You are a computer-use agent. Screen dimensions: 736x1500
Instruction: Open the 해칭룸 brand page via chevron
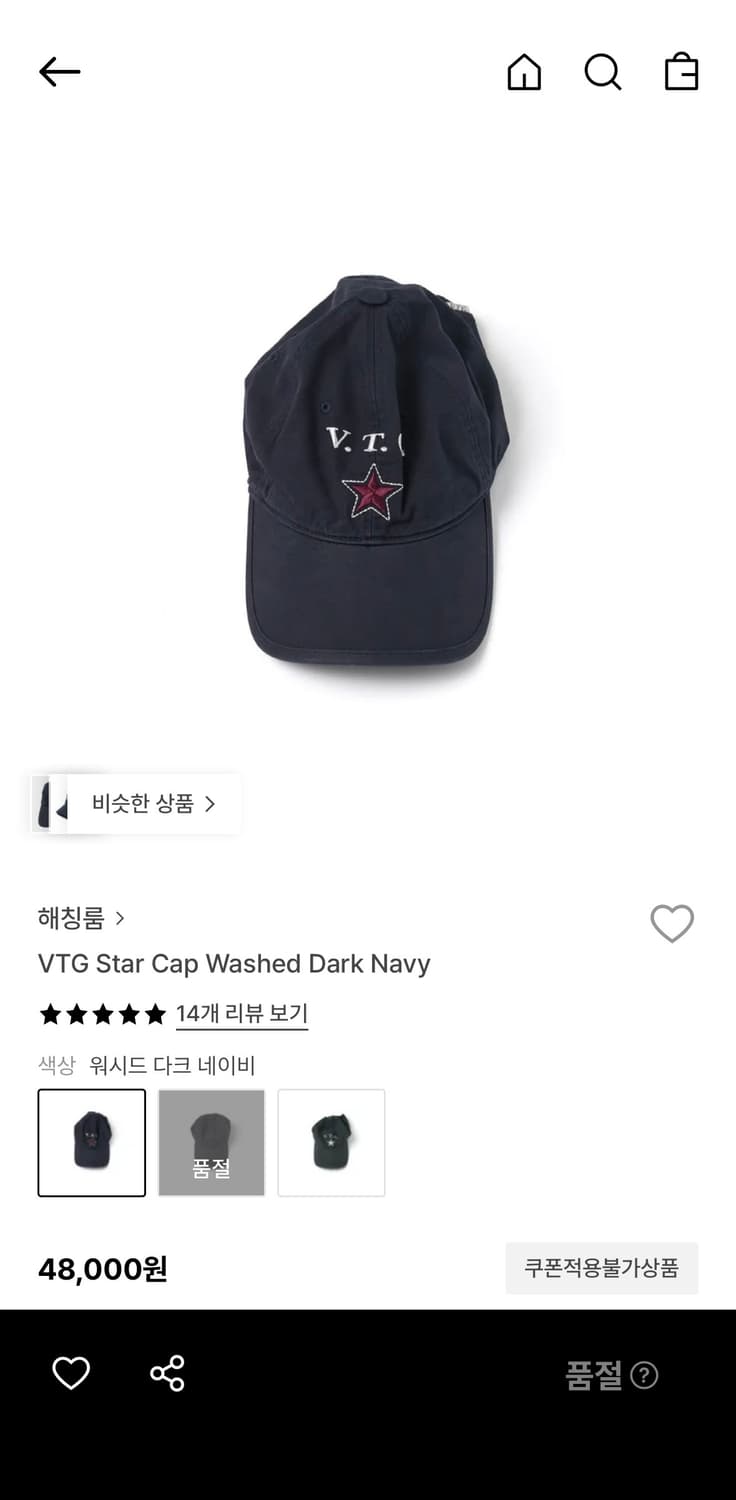120,918
